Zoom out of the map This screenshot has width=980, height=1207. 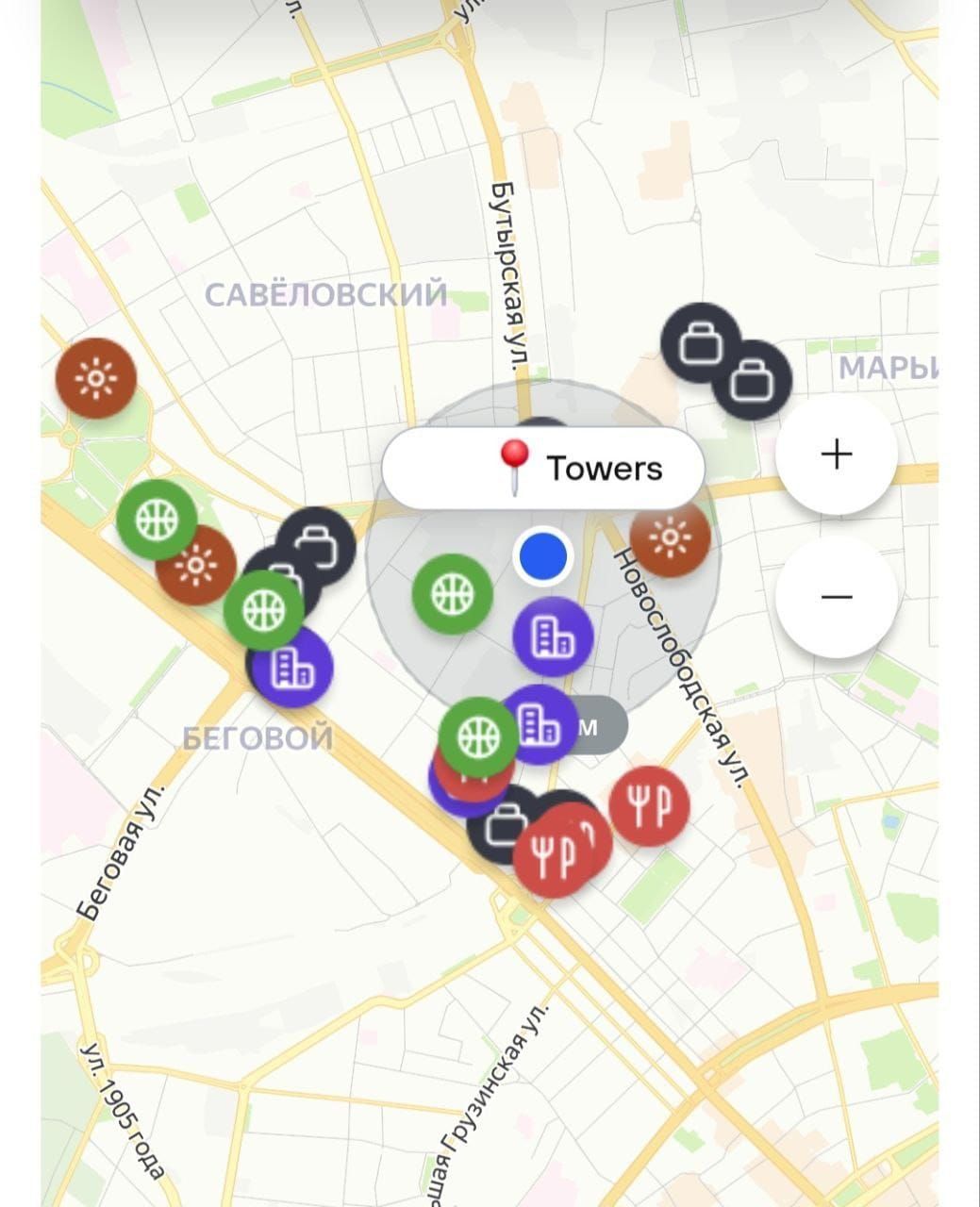pos(836,597)
